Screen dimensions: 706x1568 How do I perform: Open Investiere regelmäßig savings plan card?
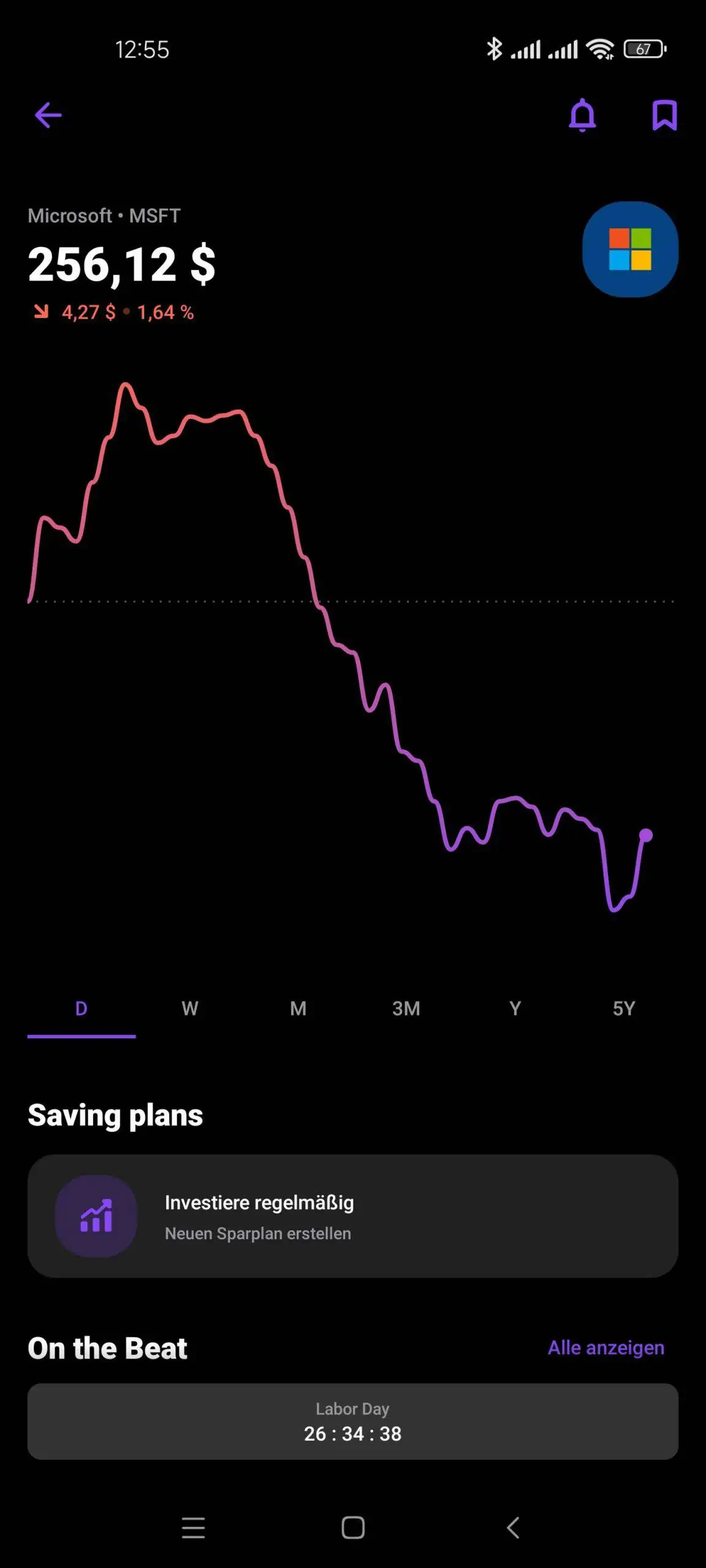coord(353,1216)
